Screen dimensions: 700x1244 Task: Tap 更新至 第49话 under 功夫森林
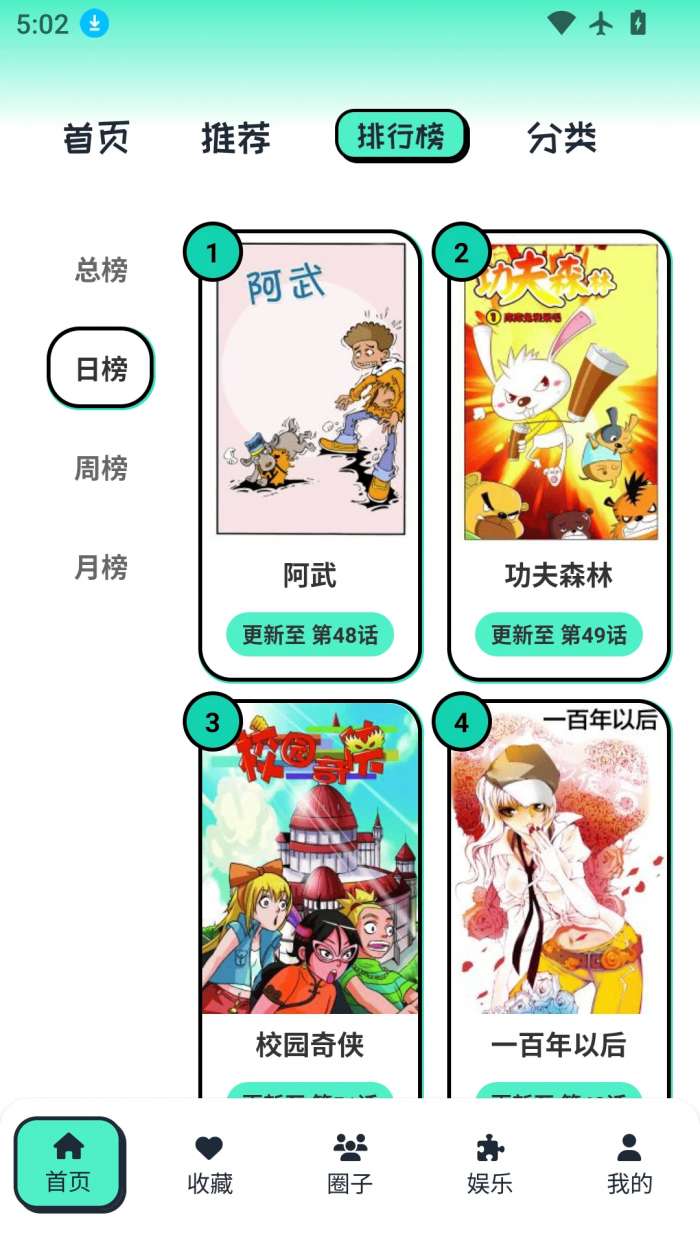[559, 635]
